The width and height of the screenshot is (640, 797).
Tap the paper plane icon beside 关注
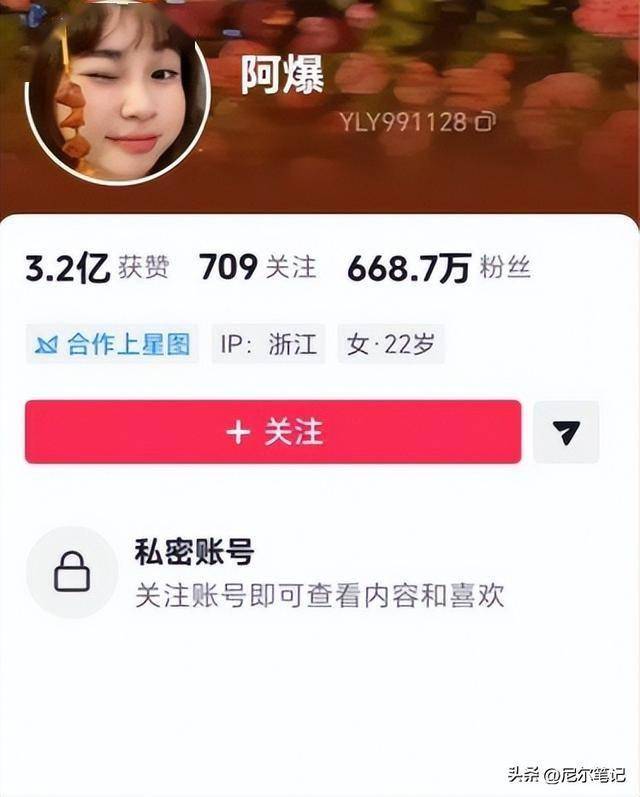pyautogui.click(x=566, y=432)
